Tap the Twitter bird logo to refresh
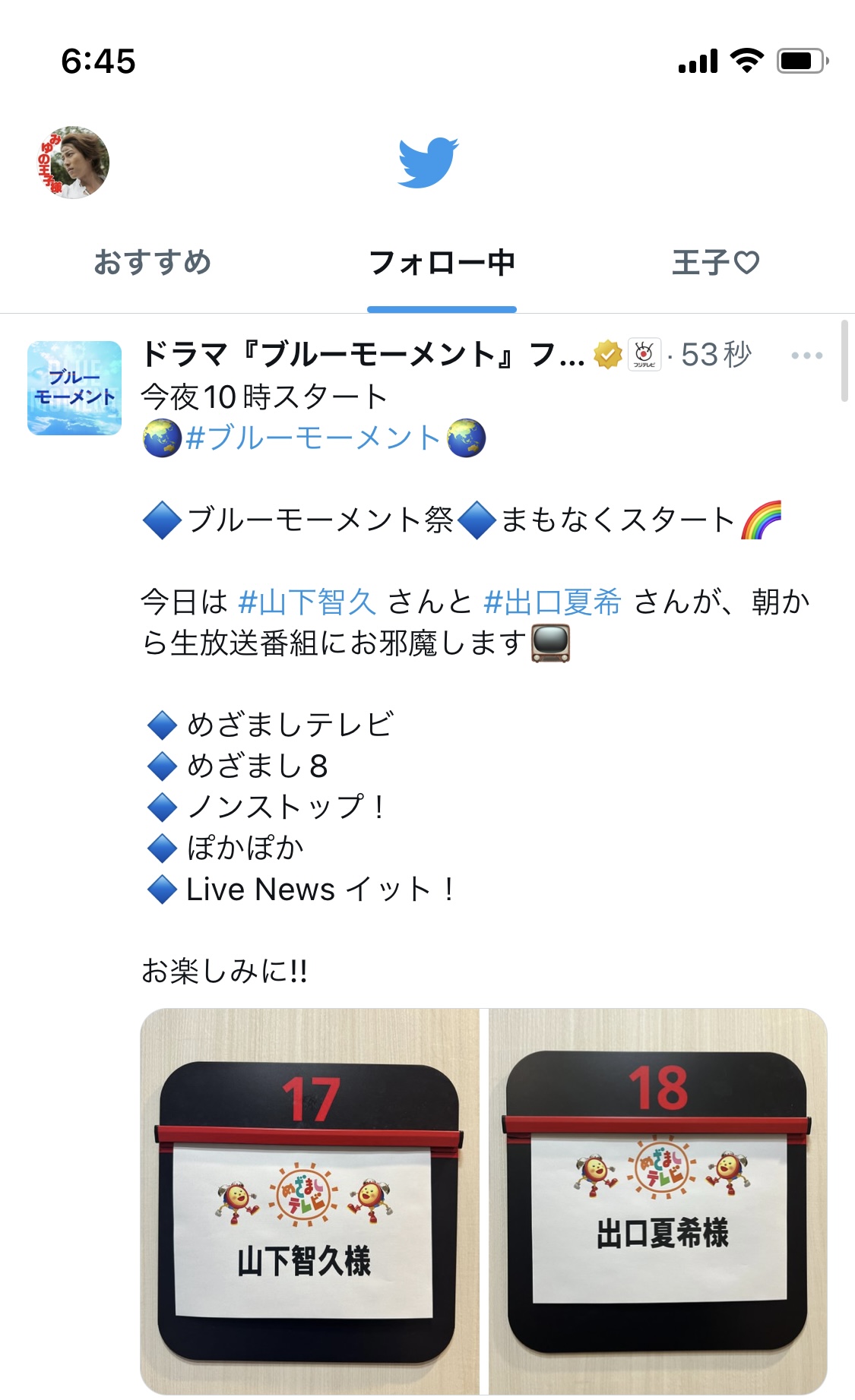Viewport: 855px width, 1400px height. pyautogui.click(x=428, y=162)
